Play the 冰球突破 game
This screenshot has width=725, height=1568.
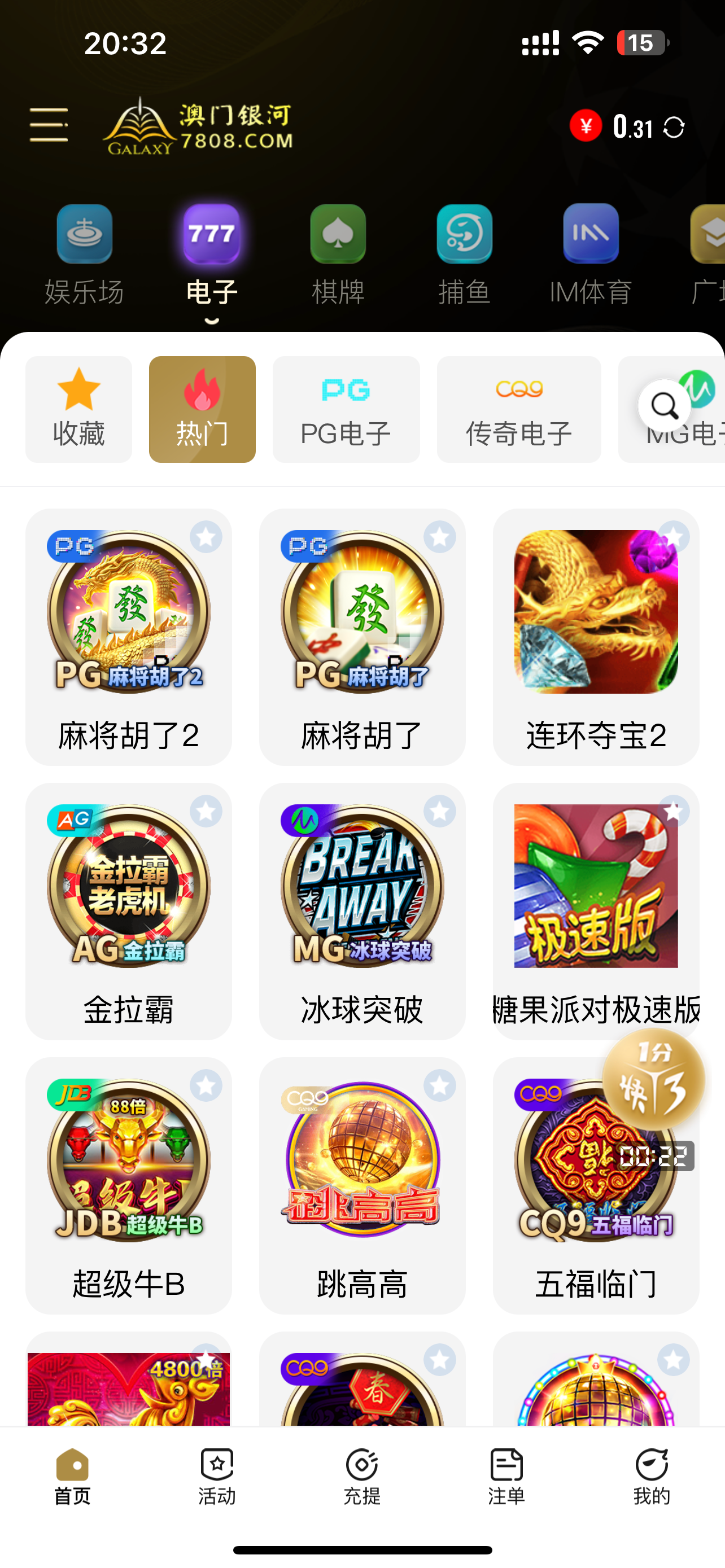(x=362, y=910)
